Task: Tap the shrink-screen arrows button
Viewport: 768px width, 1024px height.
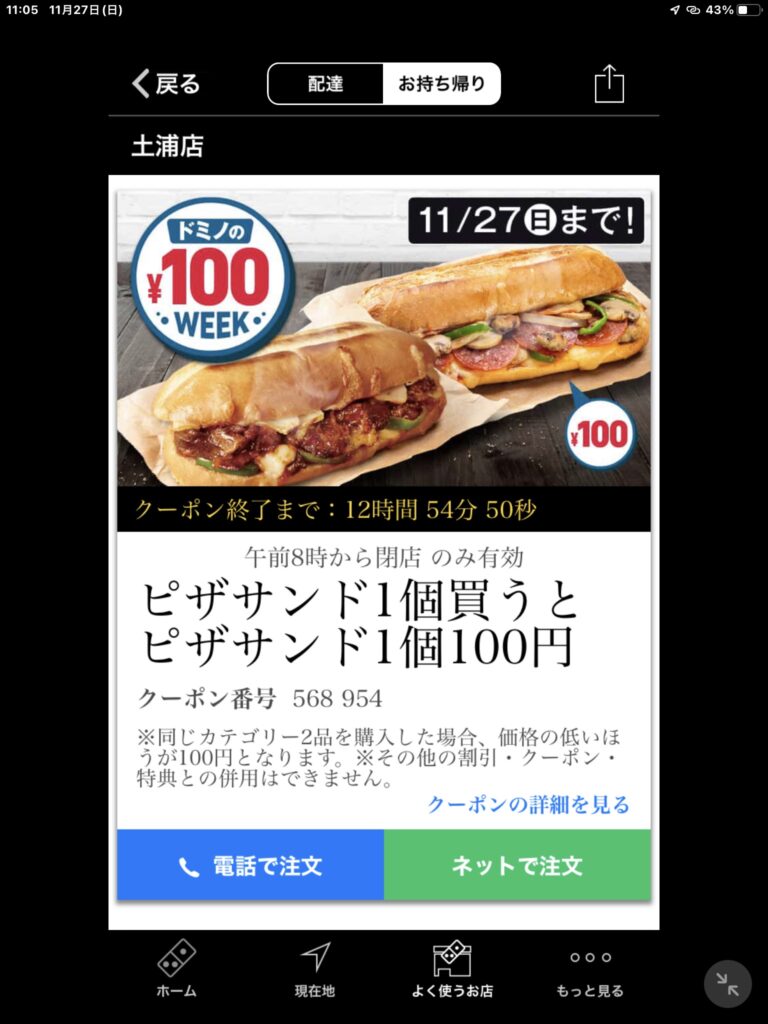Action: 728,984
